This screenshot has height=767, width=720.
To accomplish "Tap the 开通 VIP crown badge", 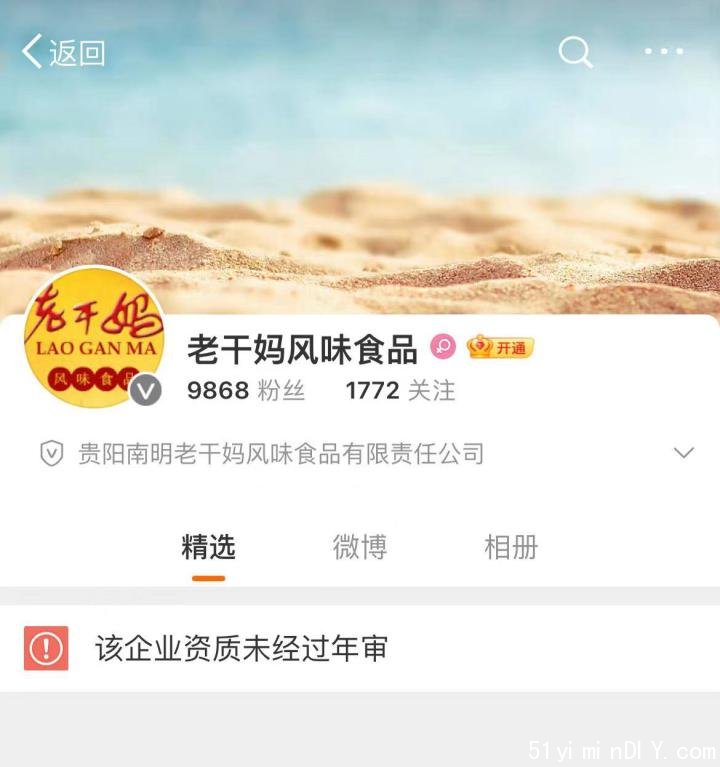I will 500,347.
